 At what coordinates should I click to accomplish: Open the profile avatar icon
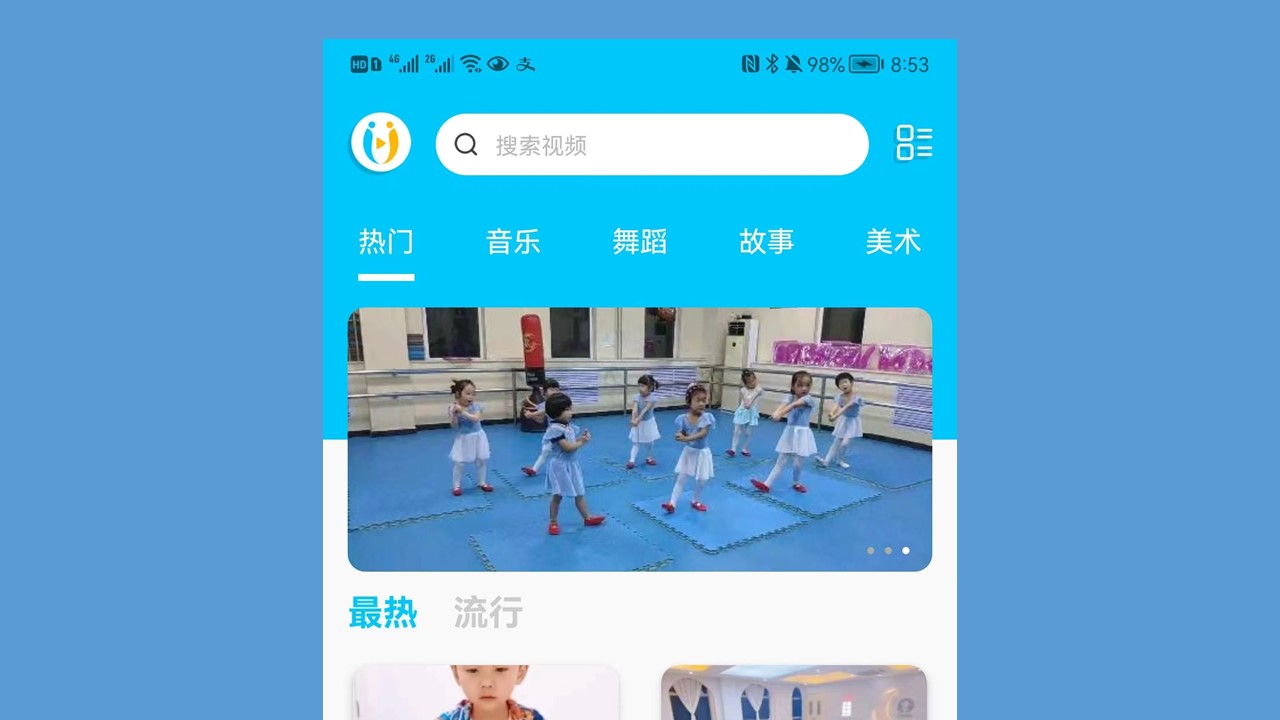pyautogui.click(x=381, y=143)
